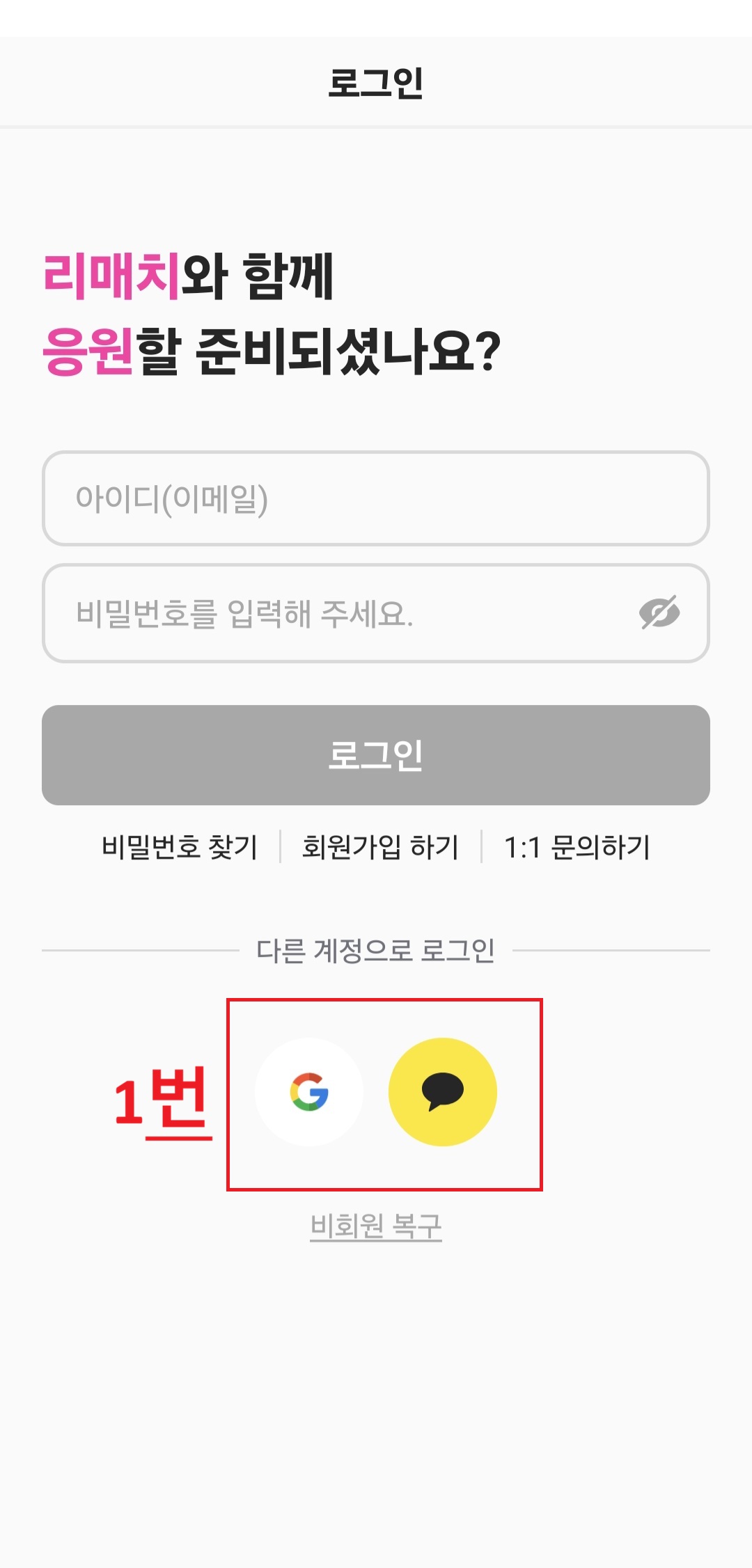Select the KakaoTalk social login icon
This screenshot has height=1568, width=752.
pos(442,1093)
